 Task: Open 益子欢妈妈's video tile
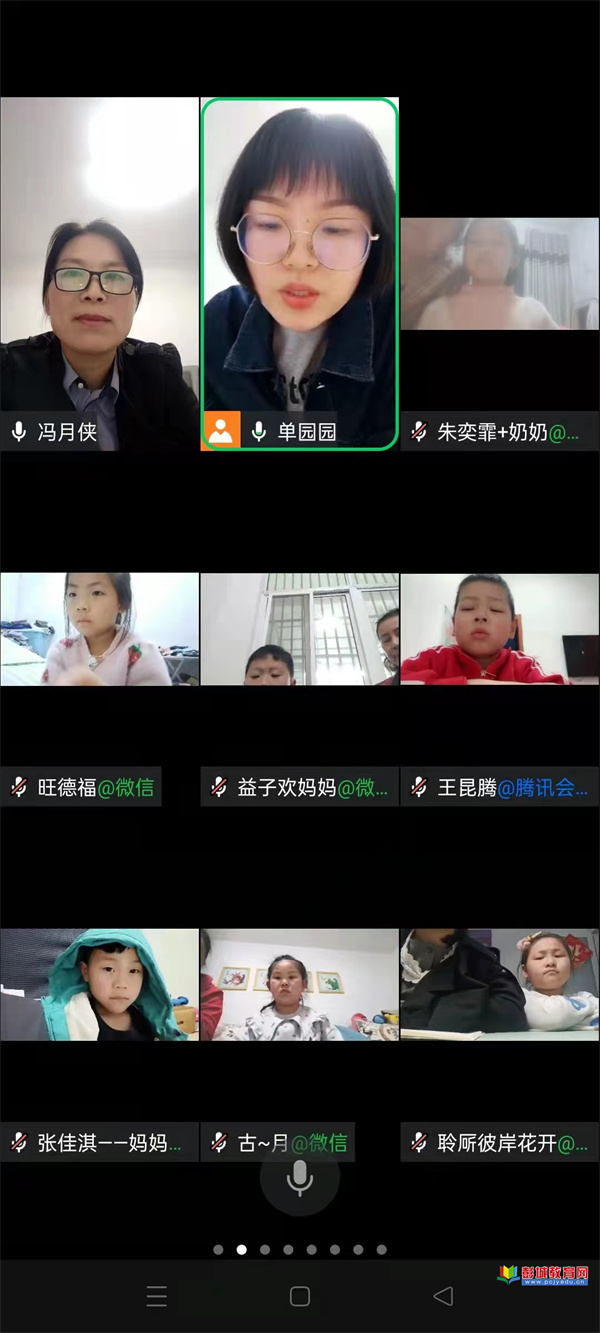(299, 629)
